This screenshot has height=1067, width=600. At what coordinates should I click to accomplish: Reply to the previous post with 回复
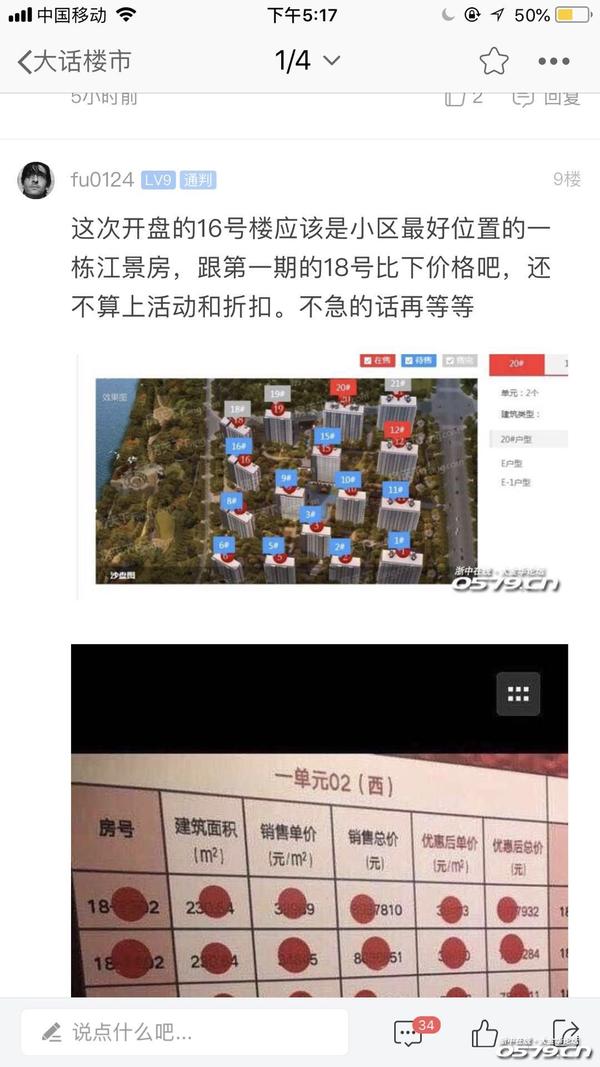click(547, 97)
